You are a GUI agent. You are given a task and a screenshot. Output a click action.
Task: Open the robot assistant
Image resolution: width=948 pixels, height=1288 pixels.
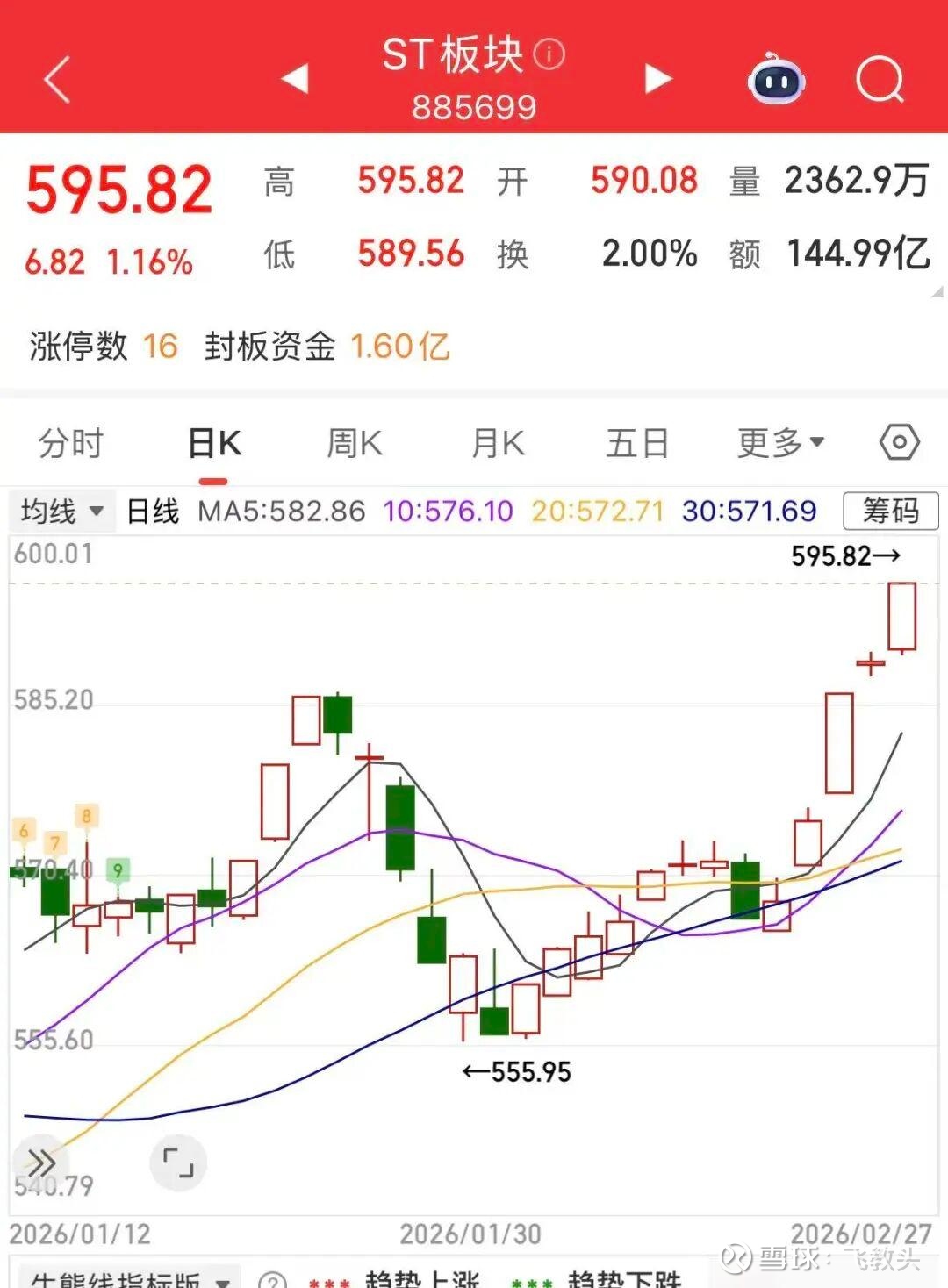pos(776,81)
